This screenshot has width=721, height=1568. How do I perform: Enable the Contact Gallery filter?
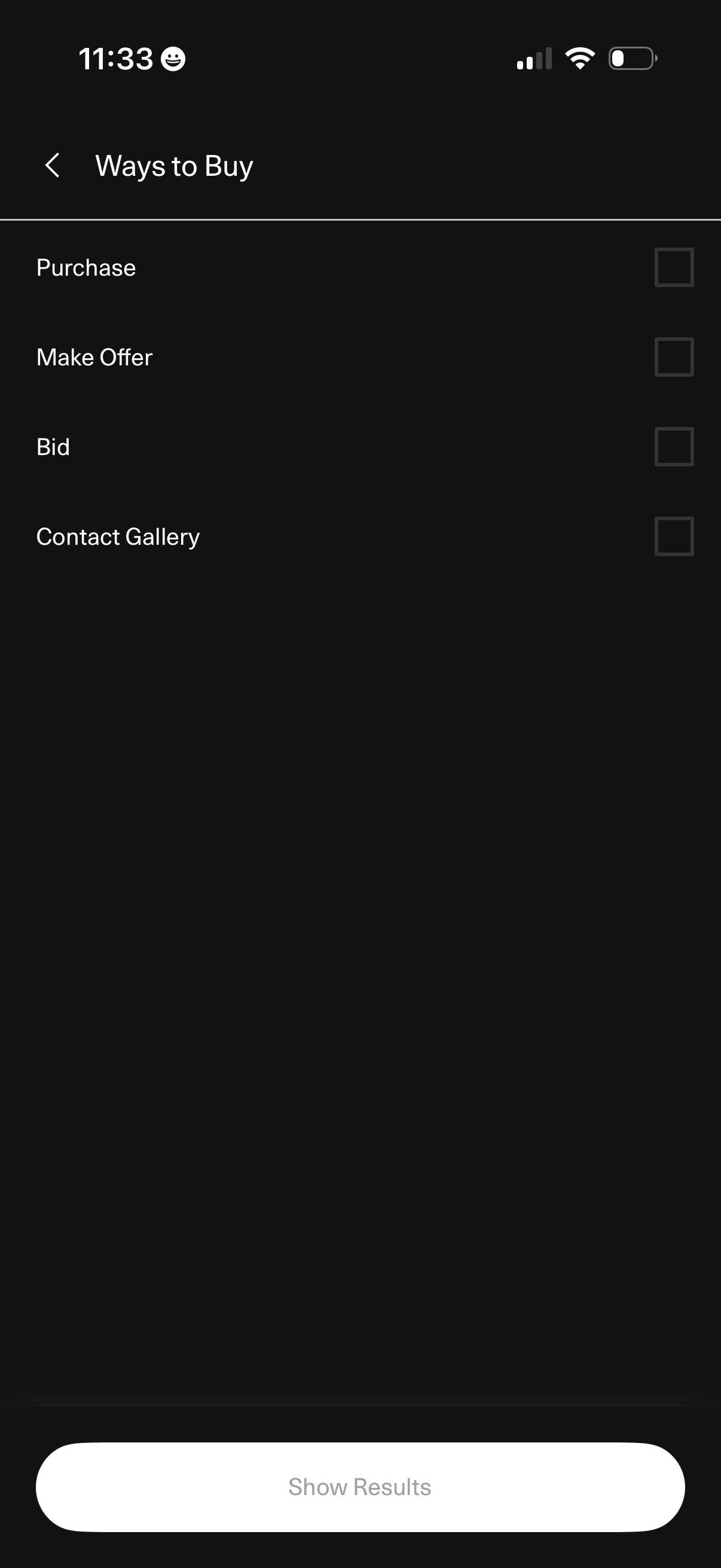pyautogui.click(x=674, y=536)
